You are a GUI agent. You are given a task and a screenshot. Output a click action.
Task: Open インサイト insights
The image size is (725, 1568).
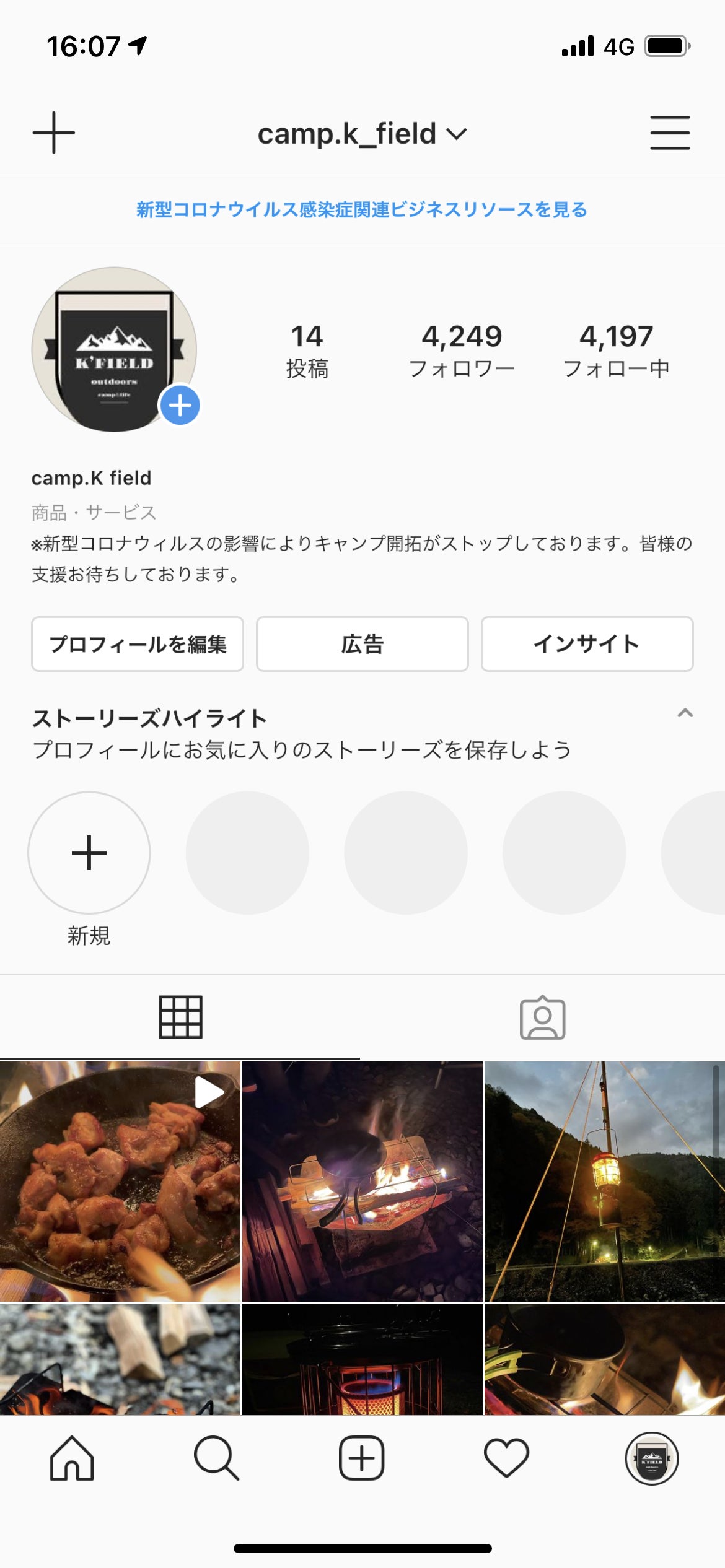click(x=587, y=644)
